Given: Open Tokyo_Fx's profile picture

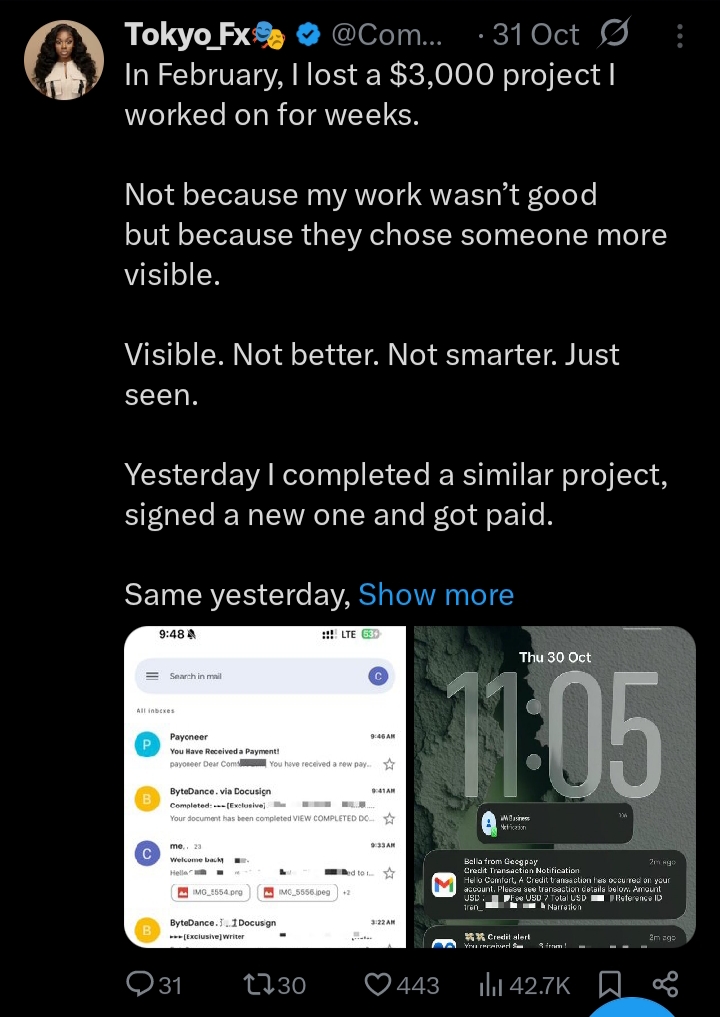Looking at the screenshot, I should [64, 60].
